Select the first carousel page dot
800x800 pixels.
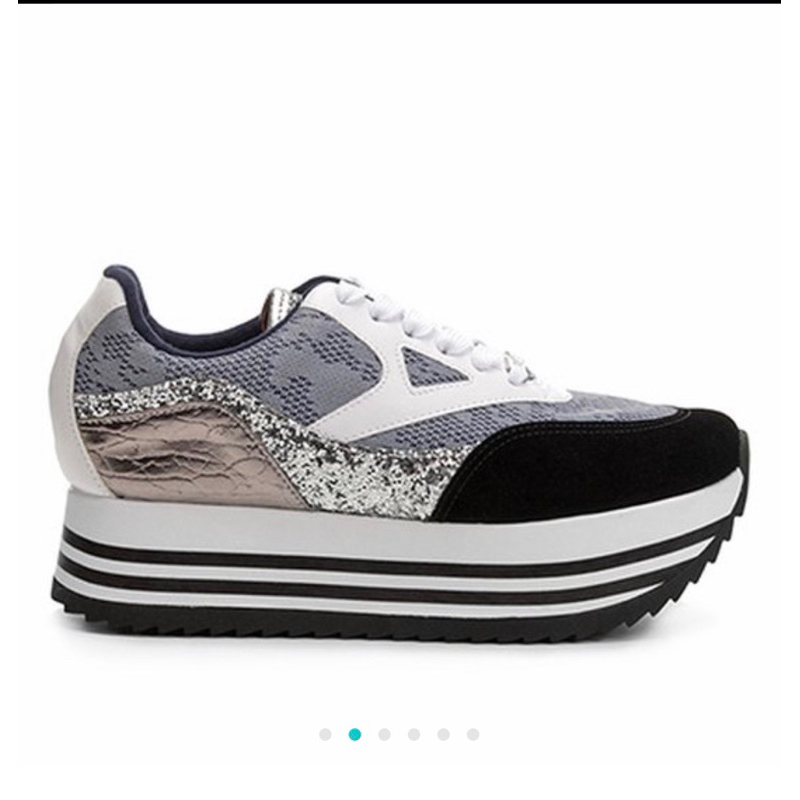325,734
